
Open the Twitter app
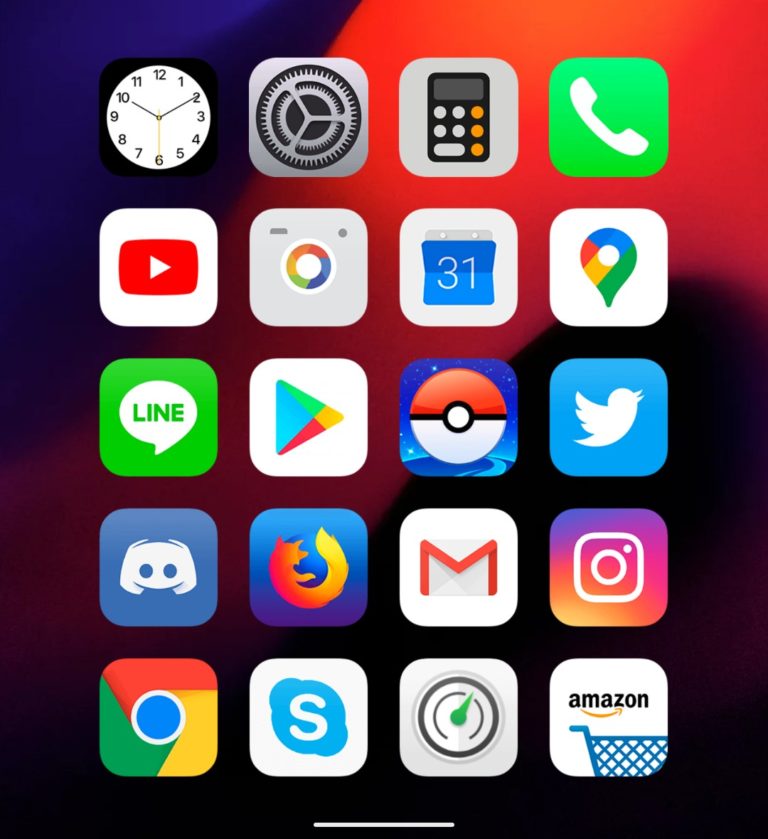(608, 417)
